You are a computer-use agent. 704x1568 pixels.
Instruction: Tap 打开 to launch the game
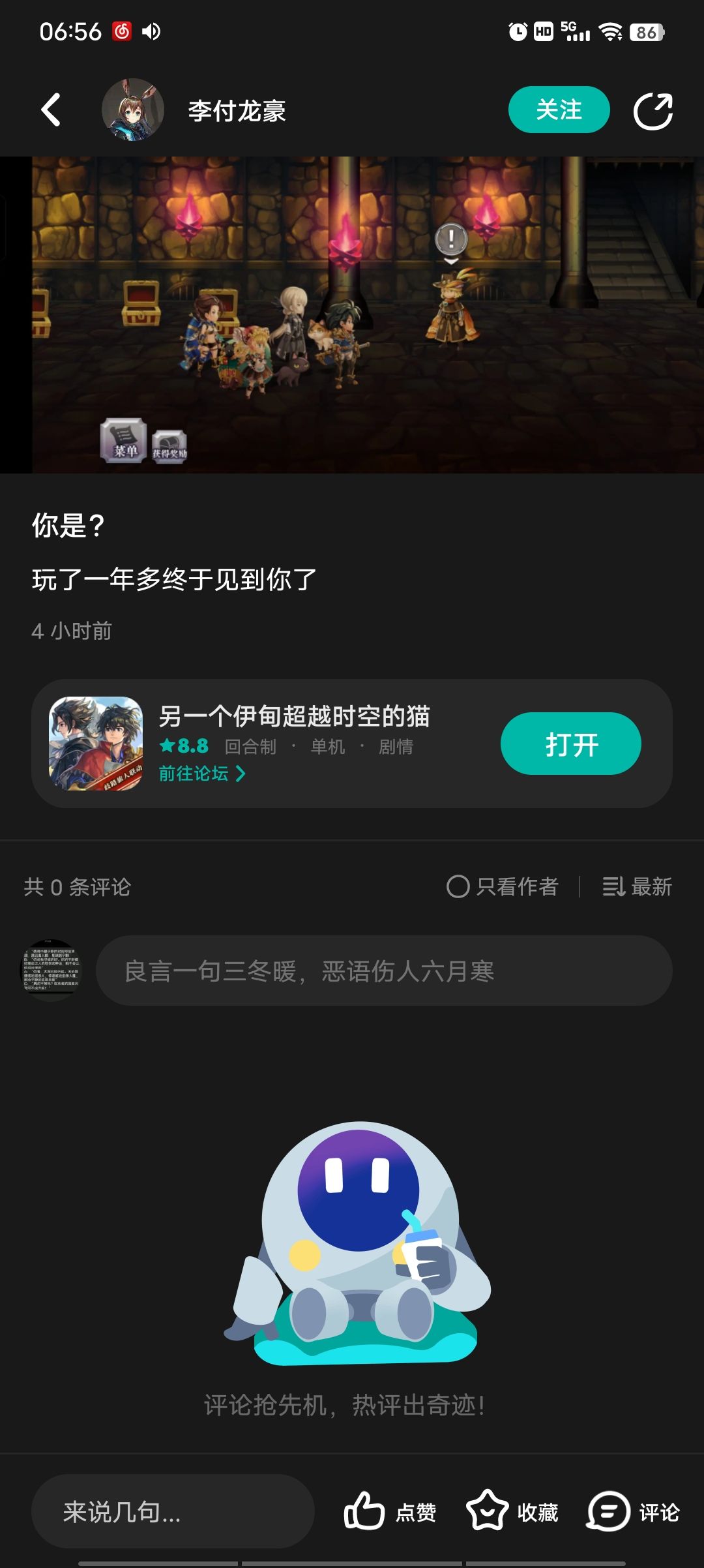(x=568, y=744)
